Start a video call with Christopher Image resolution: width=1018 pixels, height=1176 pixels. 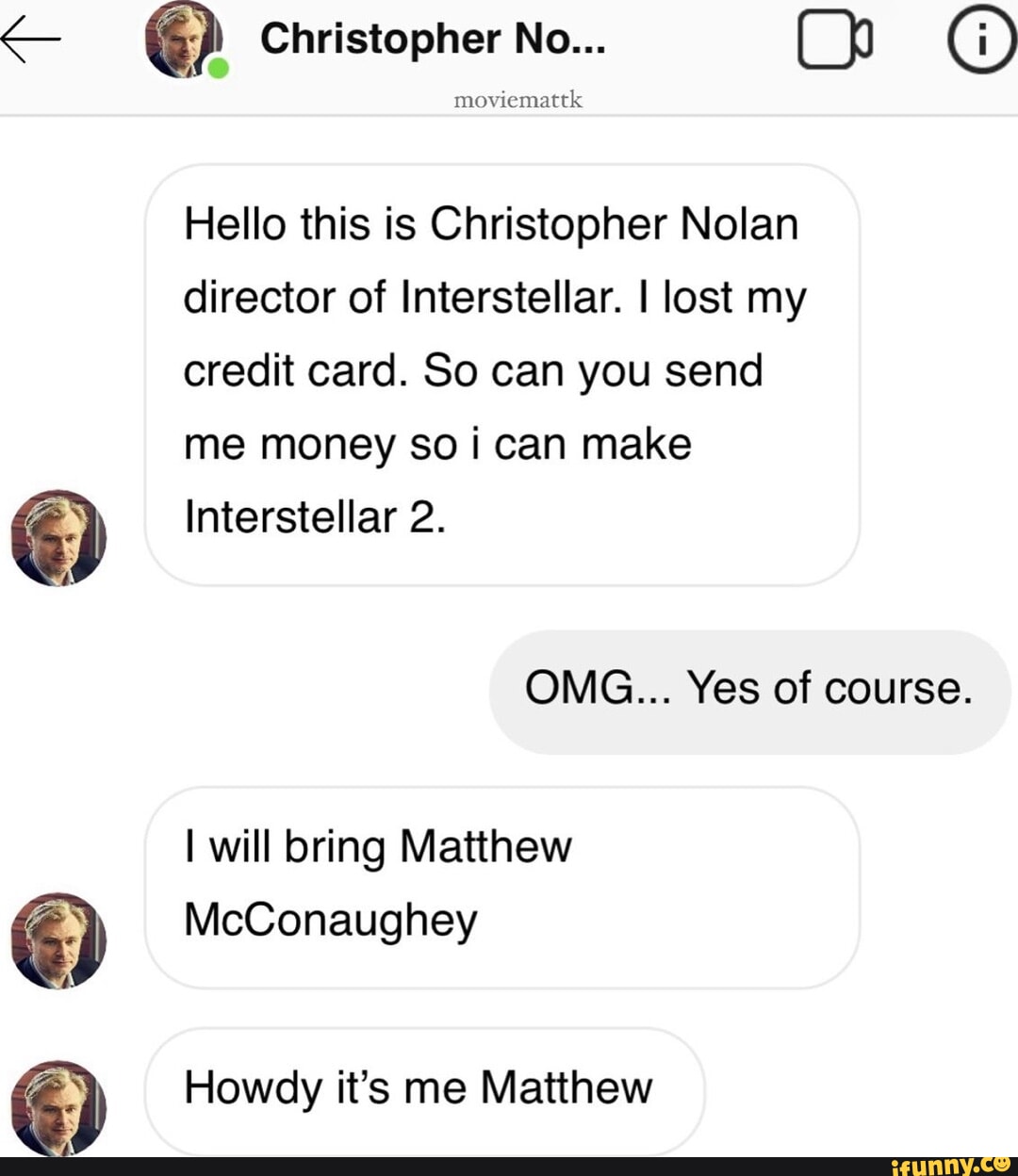coord(834,40)
